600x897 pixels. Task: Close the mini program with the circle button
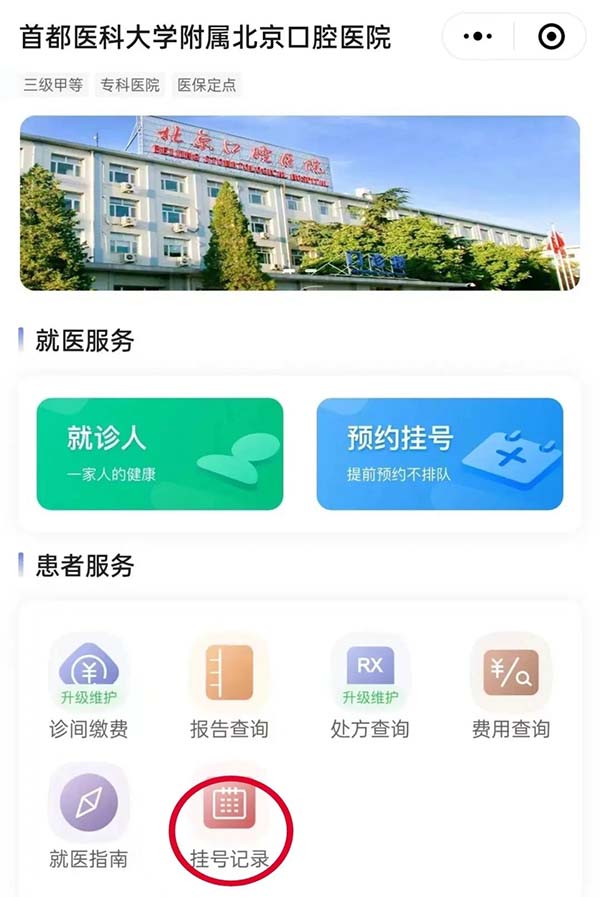pyautogui.click(x=551, y=37)
